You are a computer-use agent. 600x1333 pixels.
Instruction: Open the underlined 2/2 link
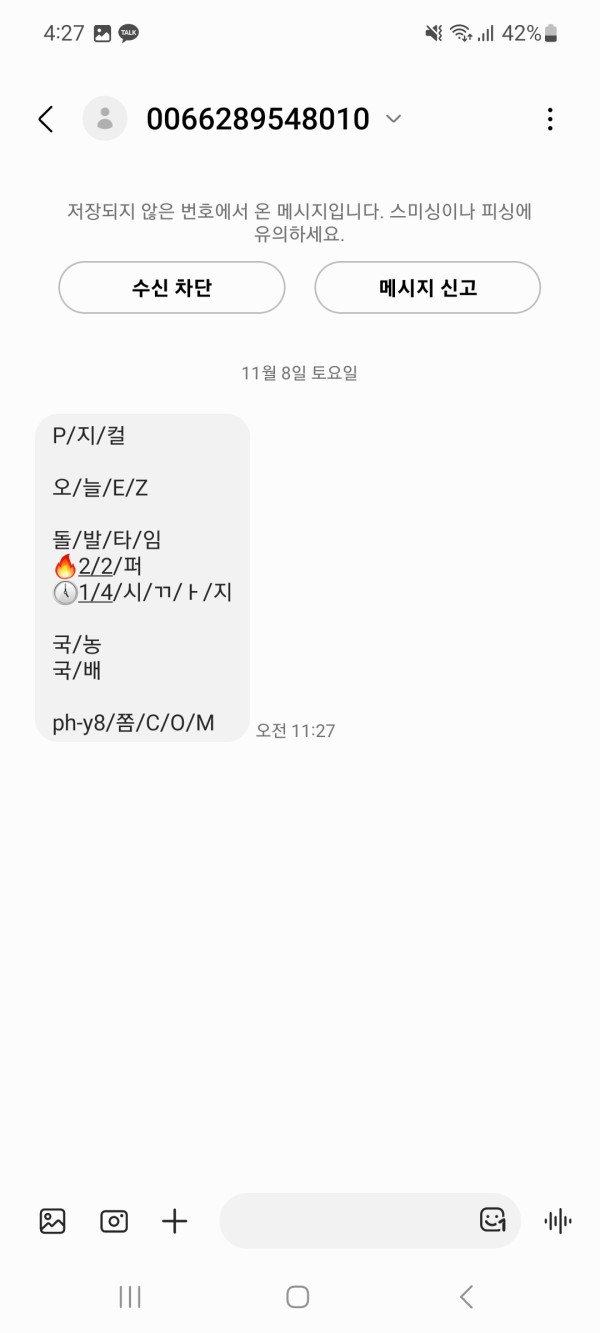coord(97,567)
